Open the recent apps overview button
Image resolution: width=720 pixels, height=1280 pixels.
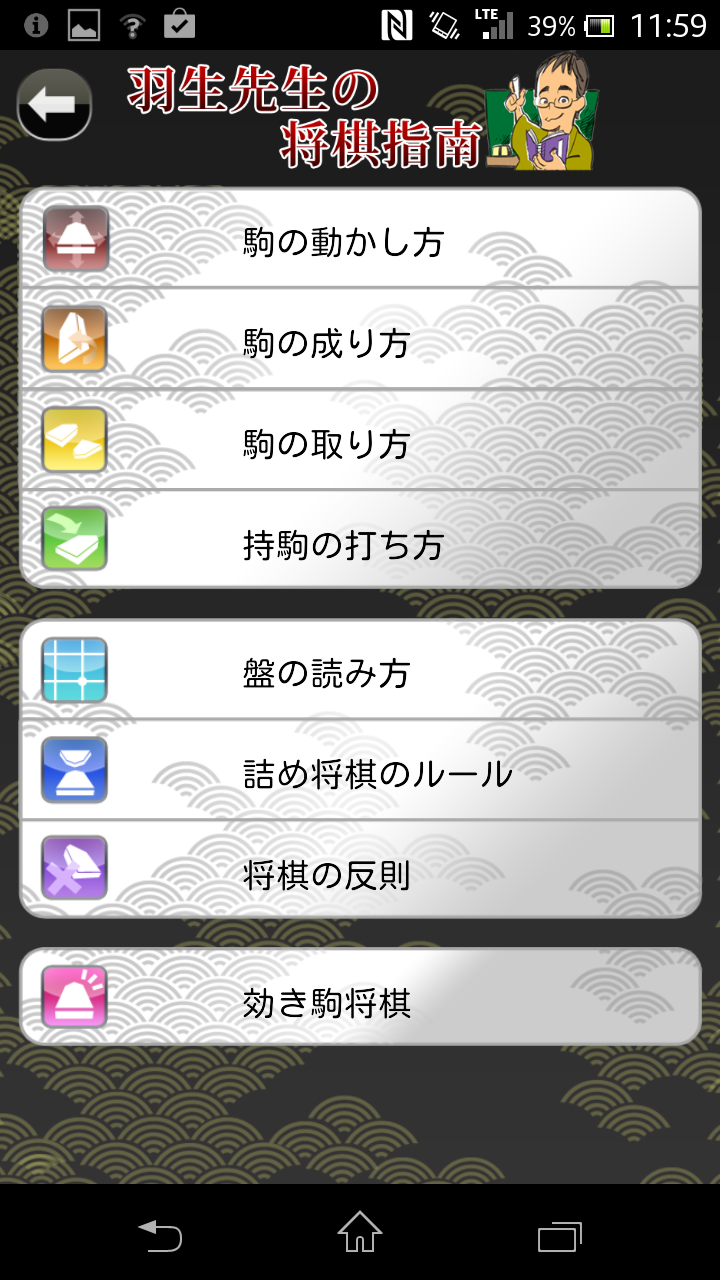click(x=563, y=1237)
